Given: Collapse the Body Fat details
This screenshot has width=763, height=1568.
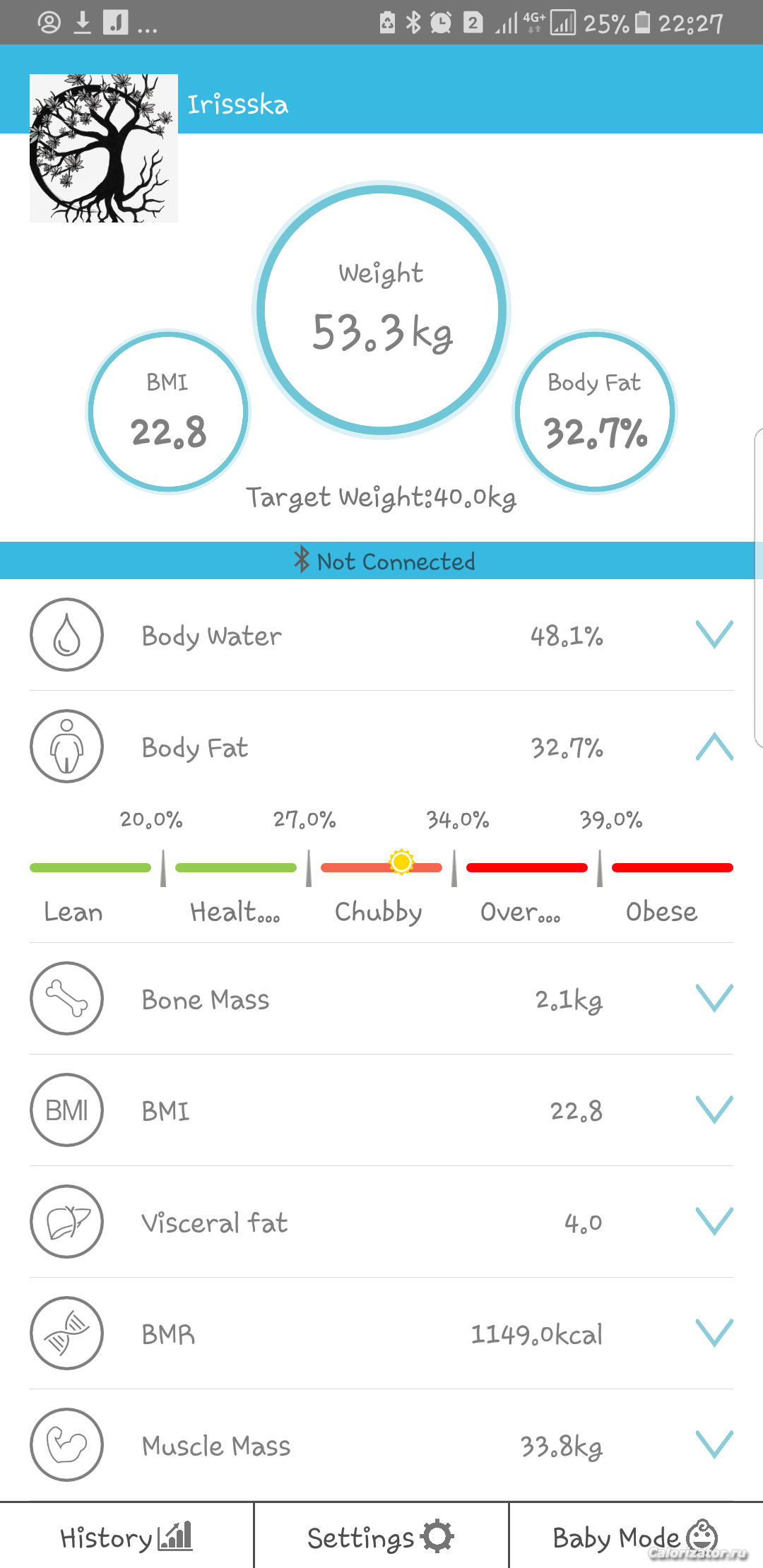Looking at the screenshot, I should [714, 747].
